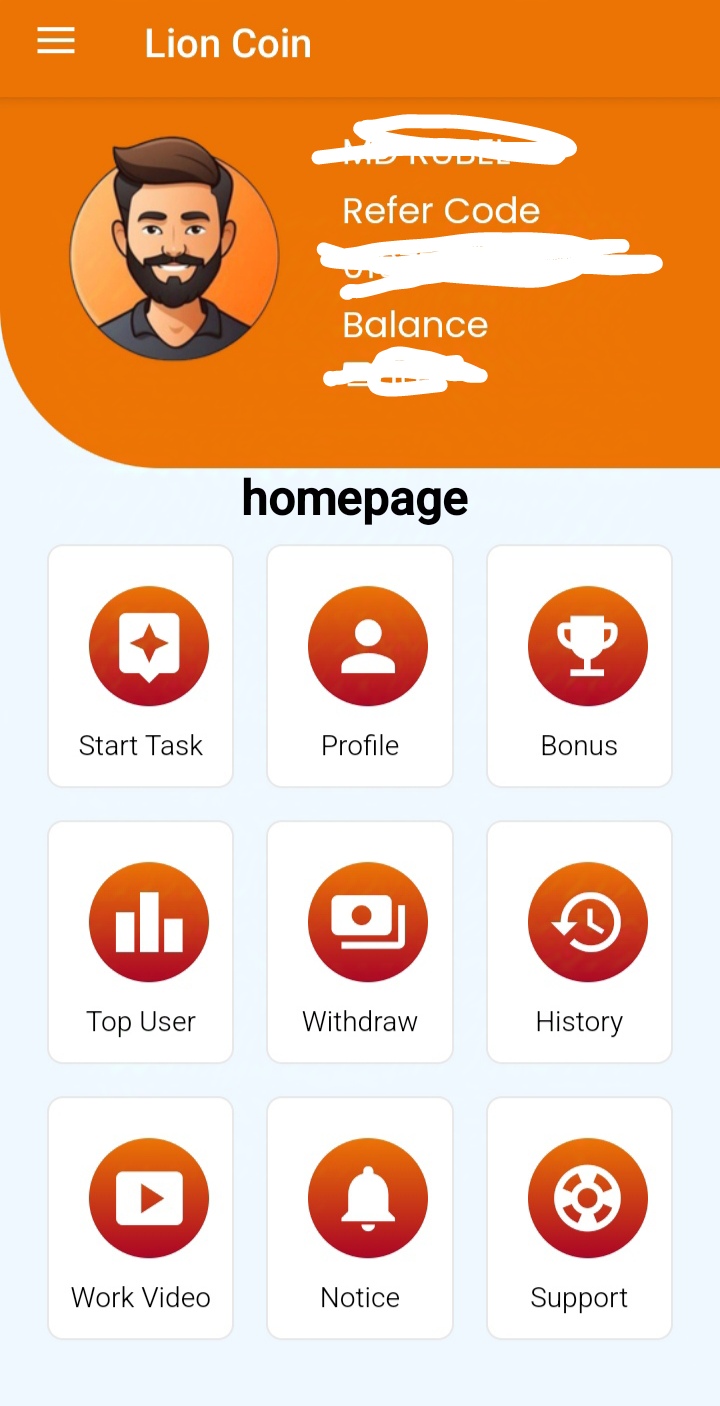Open the Withdraw option

(360, 942)
